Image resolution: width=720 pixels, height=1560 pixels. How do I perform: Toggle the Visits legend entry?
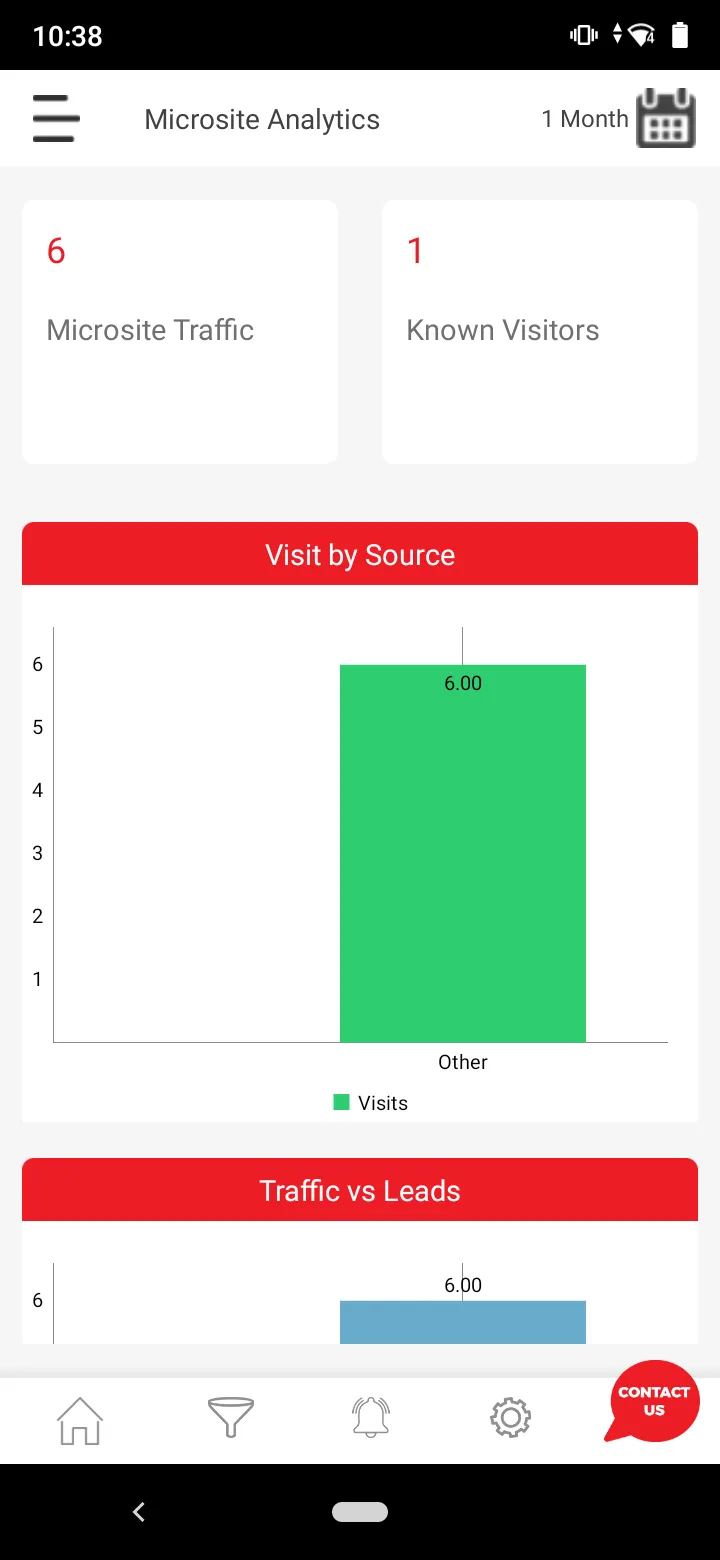370,1102
